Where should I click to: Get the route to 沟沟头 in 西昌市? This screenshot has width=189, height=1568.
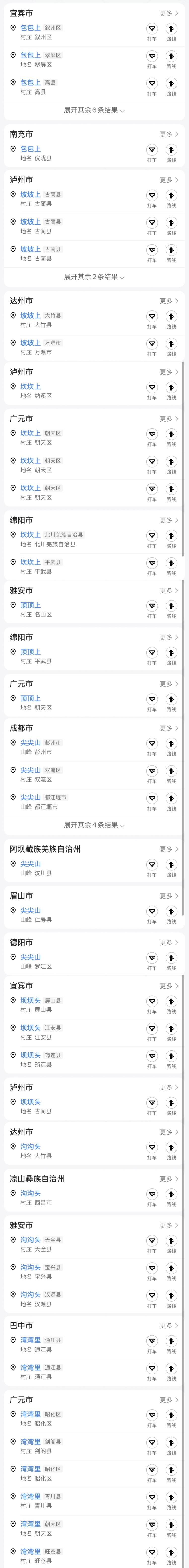pyautogui.click(x=171, y=1196)
